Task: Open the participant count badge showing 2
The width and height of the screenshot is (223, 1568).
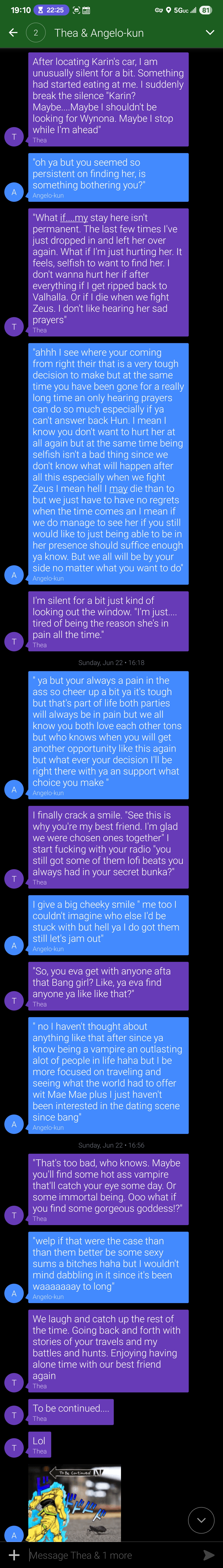Action: point(36,33)
